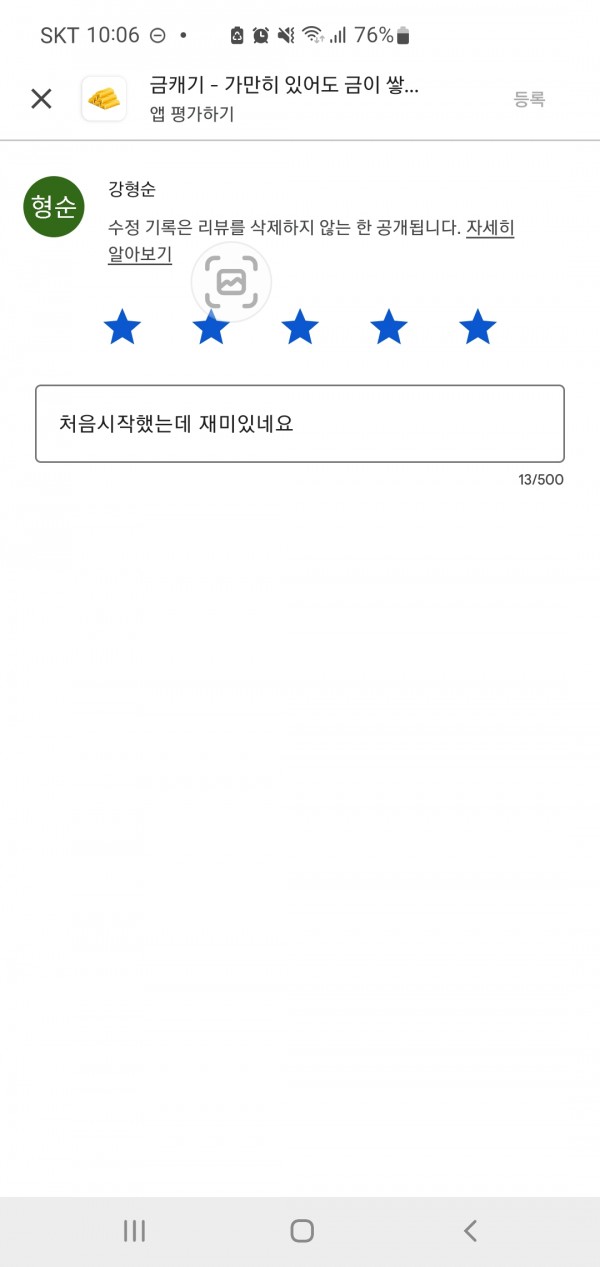This screenshot has width=600, height=1267.
Task: Set rating to one star
Action: [122, 327]
